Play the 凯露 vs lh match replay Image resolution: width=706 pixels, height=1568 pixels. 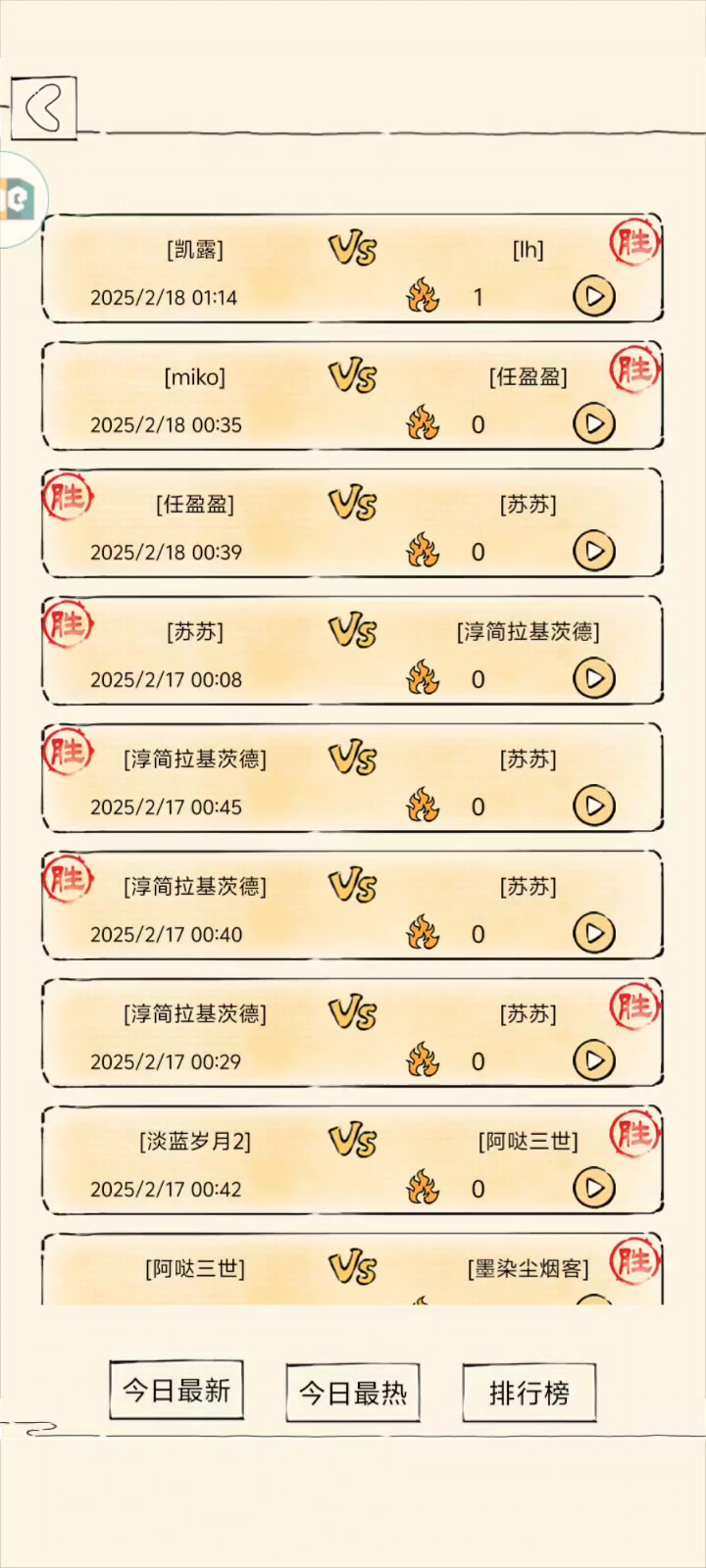(x=593, y=296)
